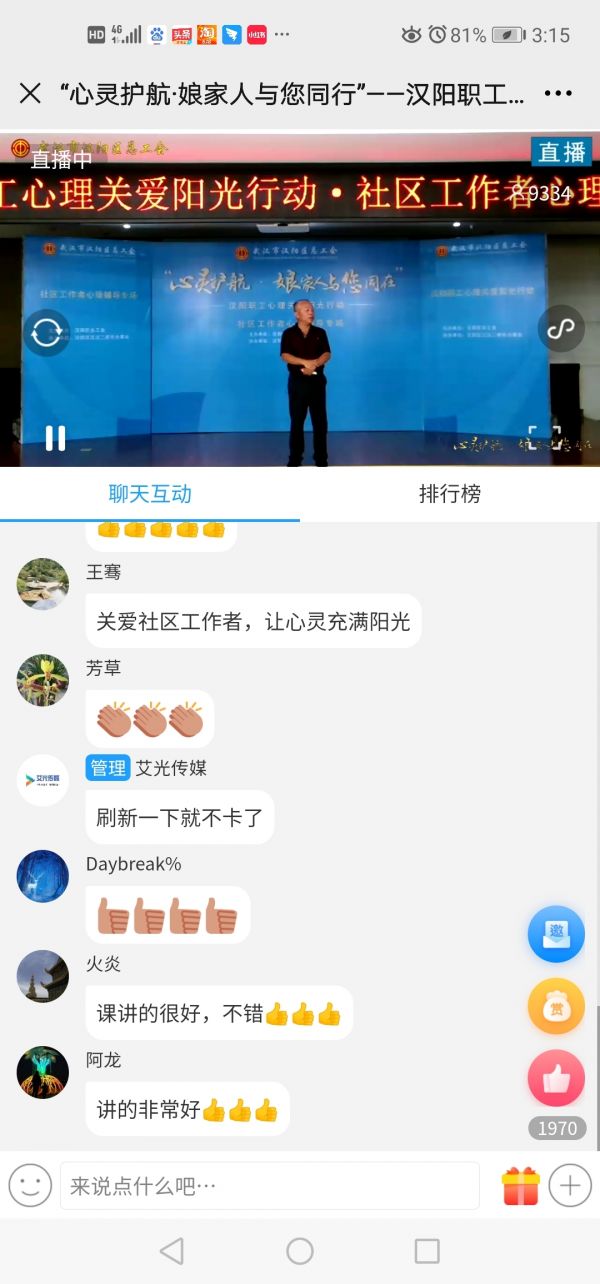Image resolution: width=600 pixels, height=1284 pixels.
Task: Close the live stream page
Action: [x=30, y=94]
